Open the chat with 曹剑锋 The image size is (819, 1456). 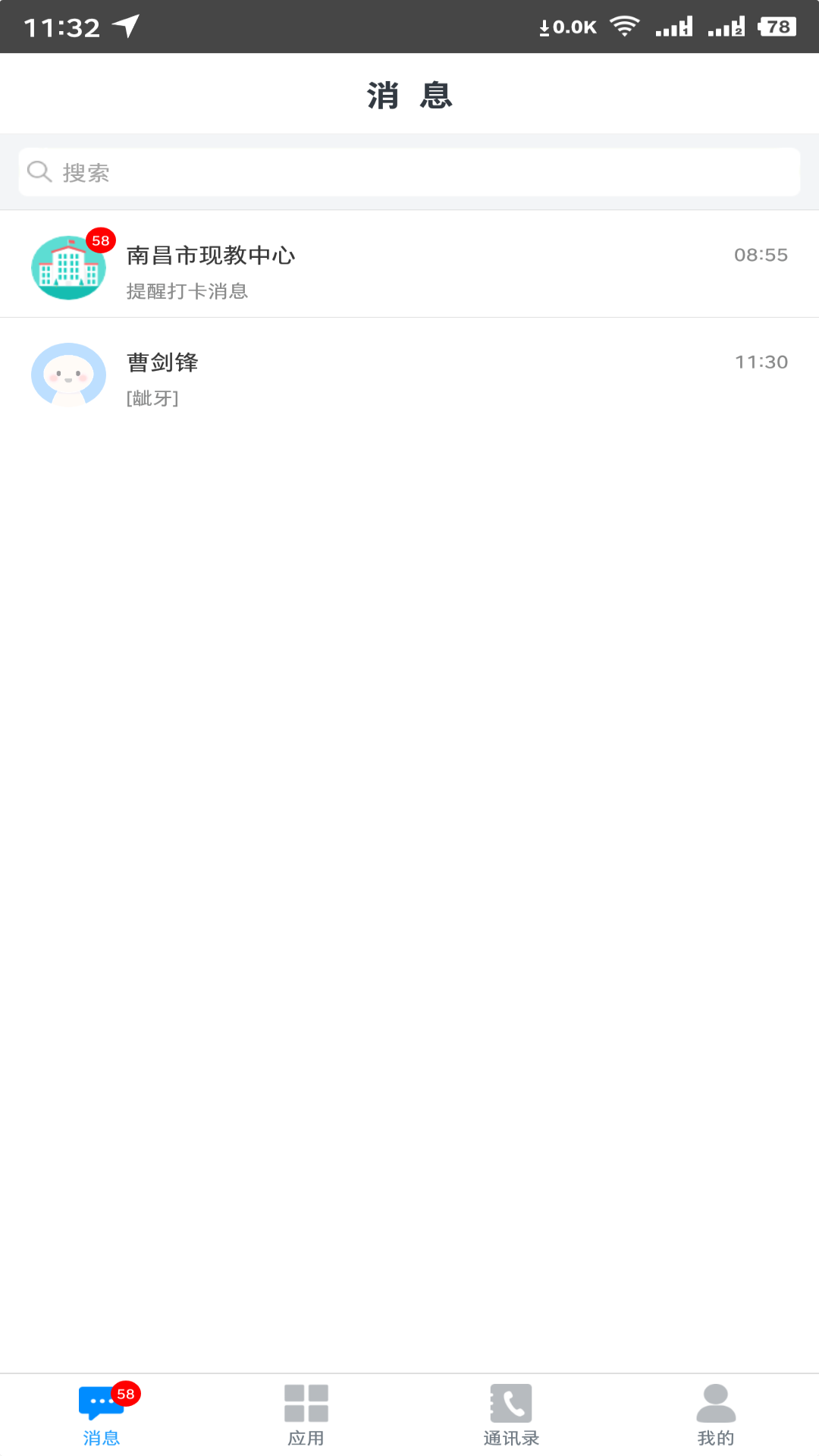[x=409, y=373]
